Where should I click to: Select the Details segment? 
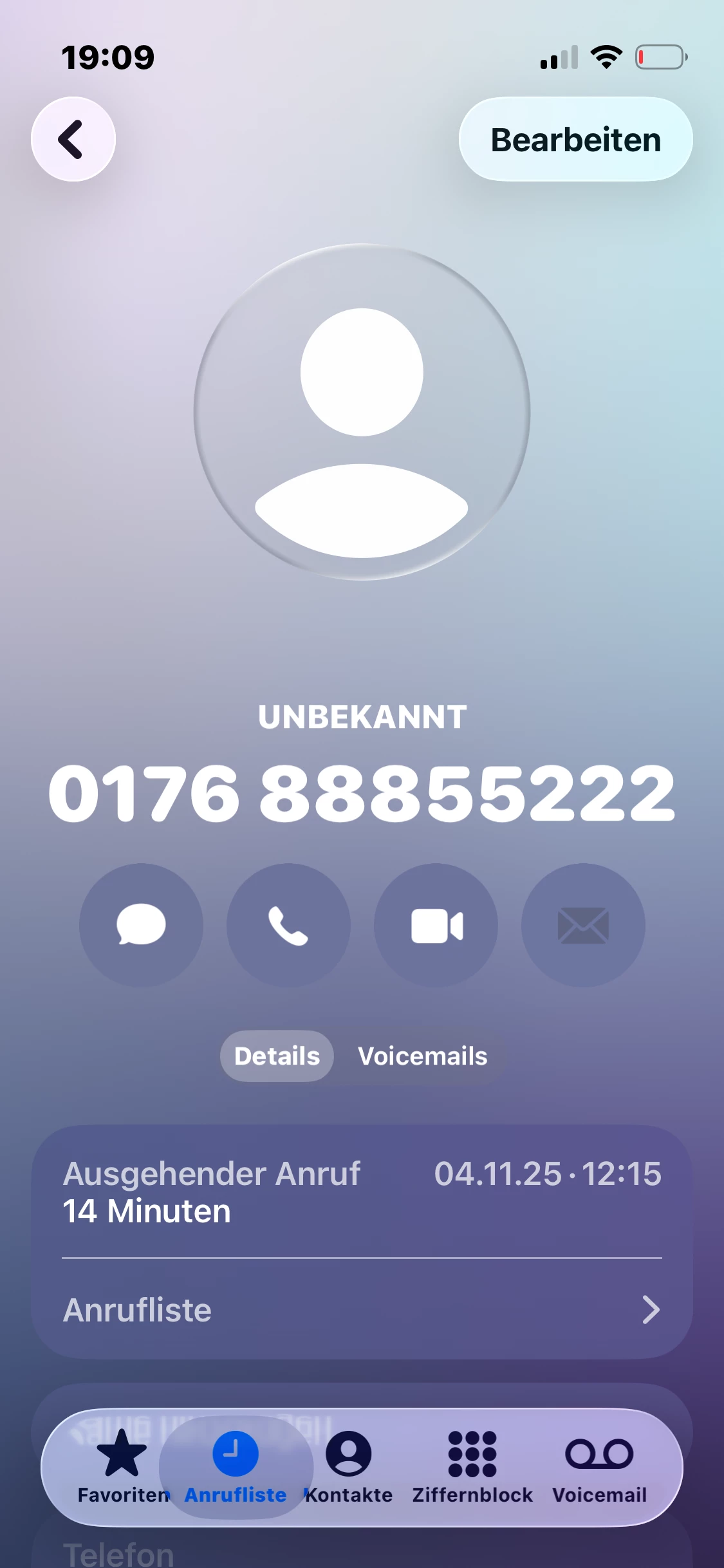tap(277, 1056)
